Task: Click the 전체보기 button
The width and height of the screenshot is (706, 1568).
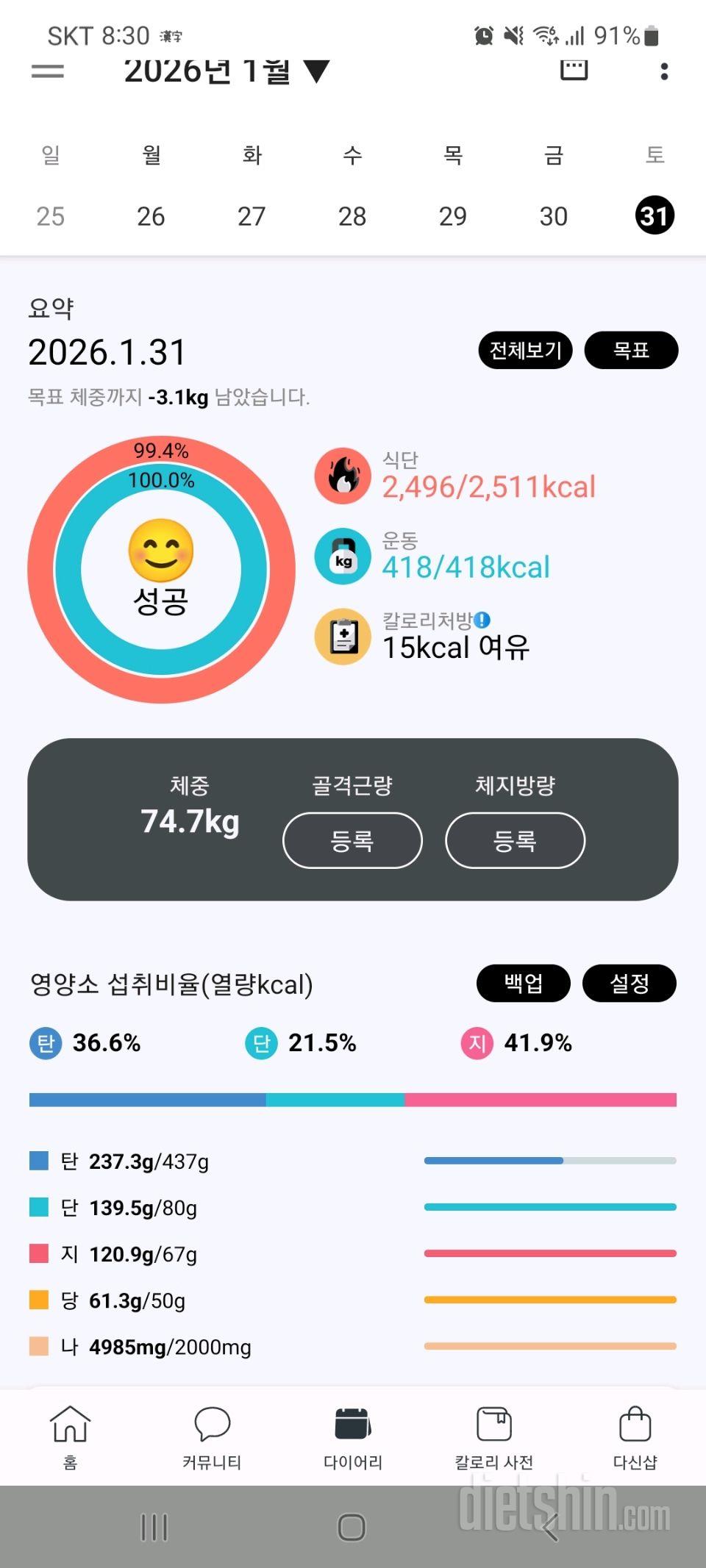Action: (525, 351)
